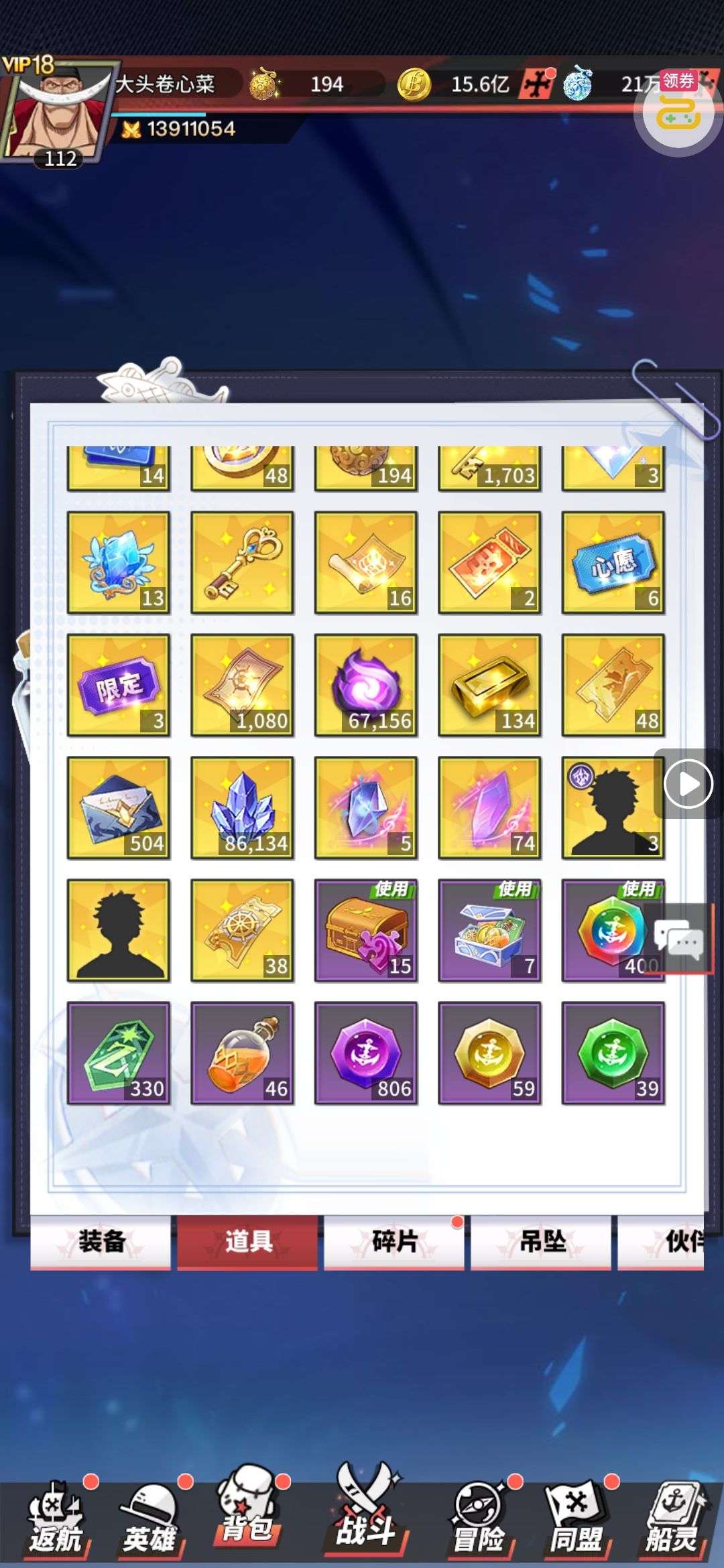The image size is (724, 1568).
Task: Tap the floating play video button
Action: coord(688,783)
